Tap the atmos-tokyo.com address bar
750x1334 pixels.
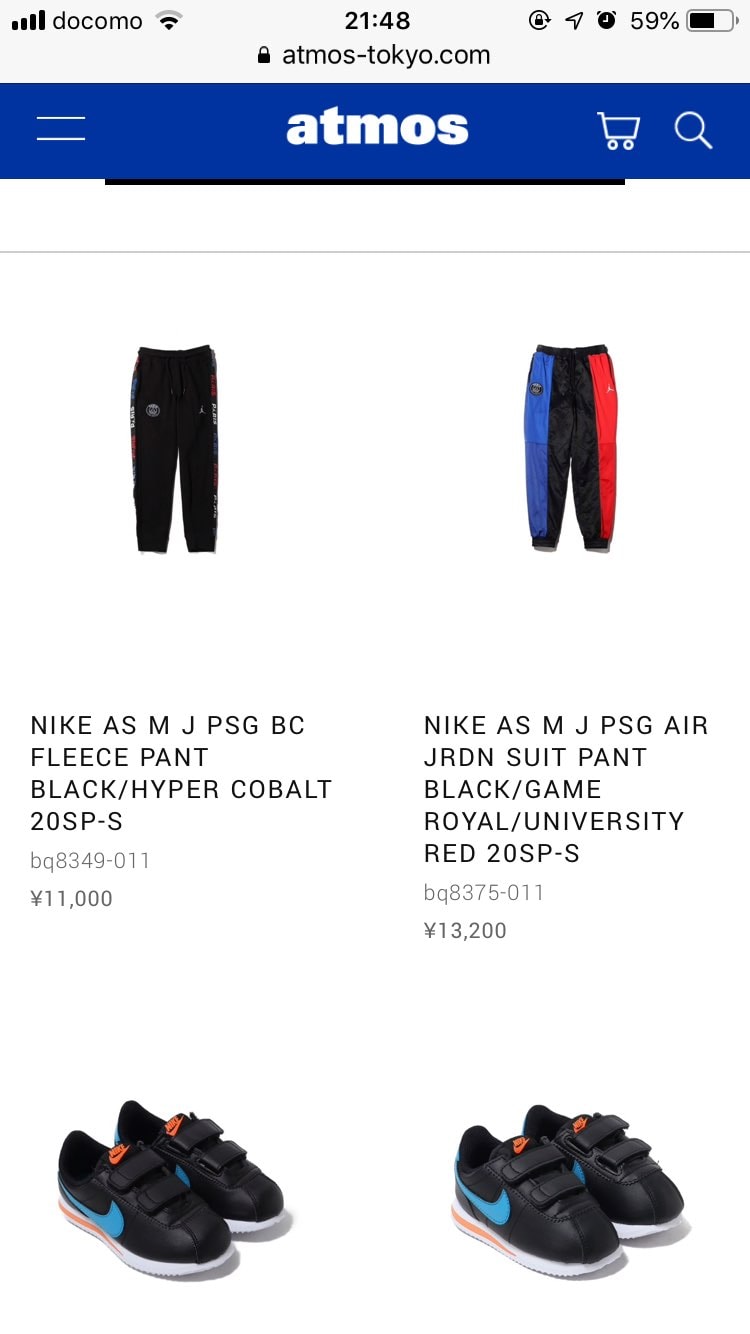(x=375, y=55)
